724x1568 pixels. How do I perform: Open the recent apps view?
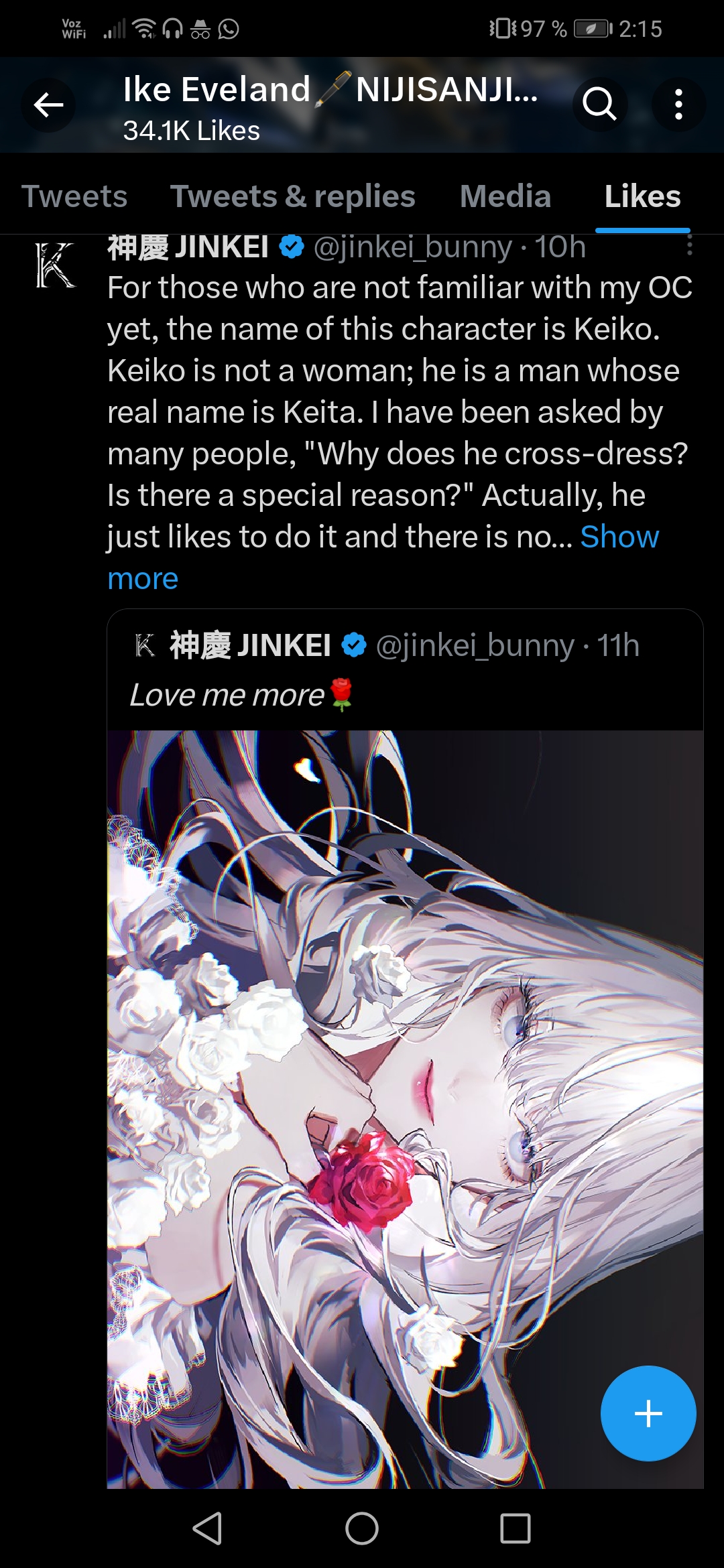coord(516,1528)
